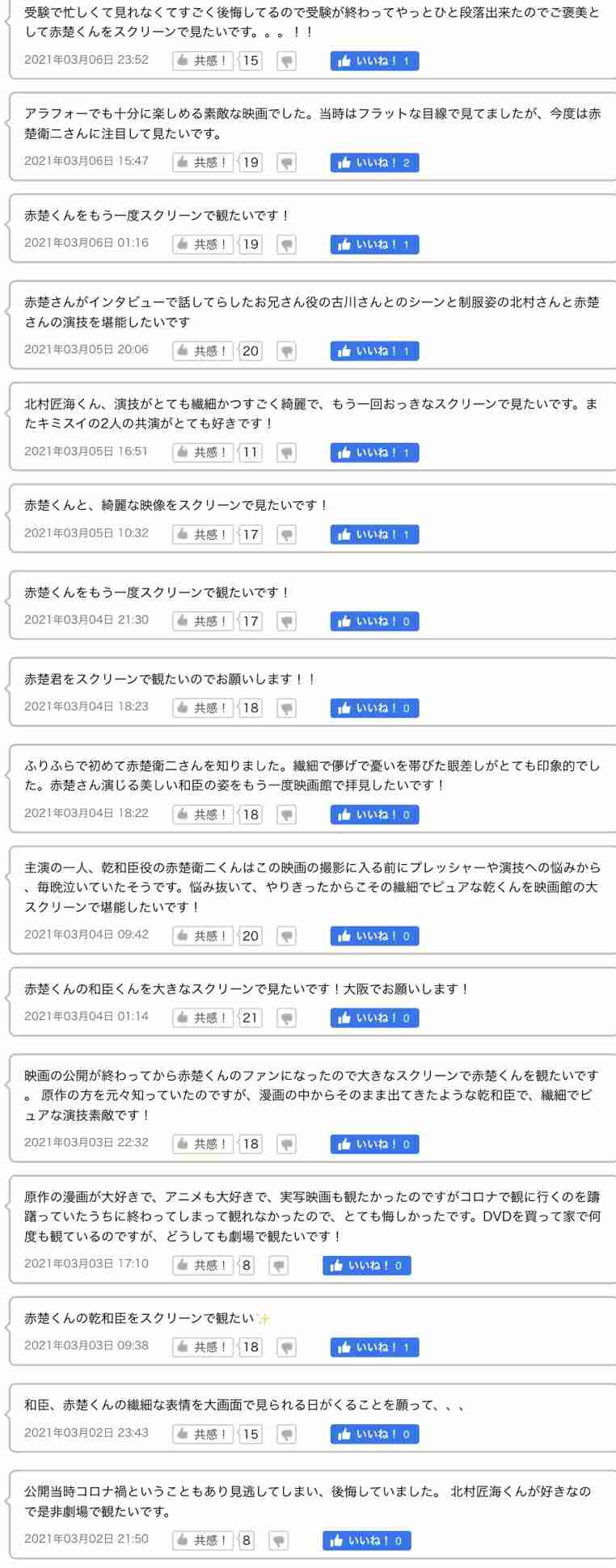Viewport: 616px width, 1568px height.
Task: Like the 2021年03月02日 21:50 comment with いいね！
Action: pos(366,1541)
